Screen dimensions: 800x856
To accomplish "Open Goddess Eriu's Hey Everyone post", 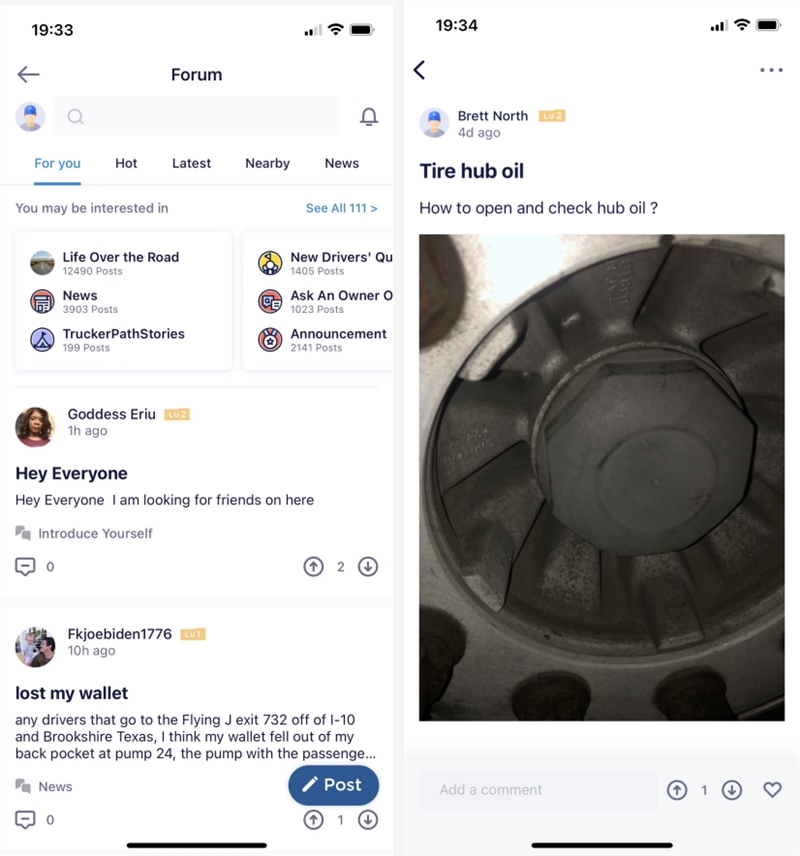I will coord(72,473).
